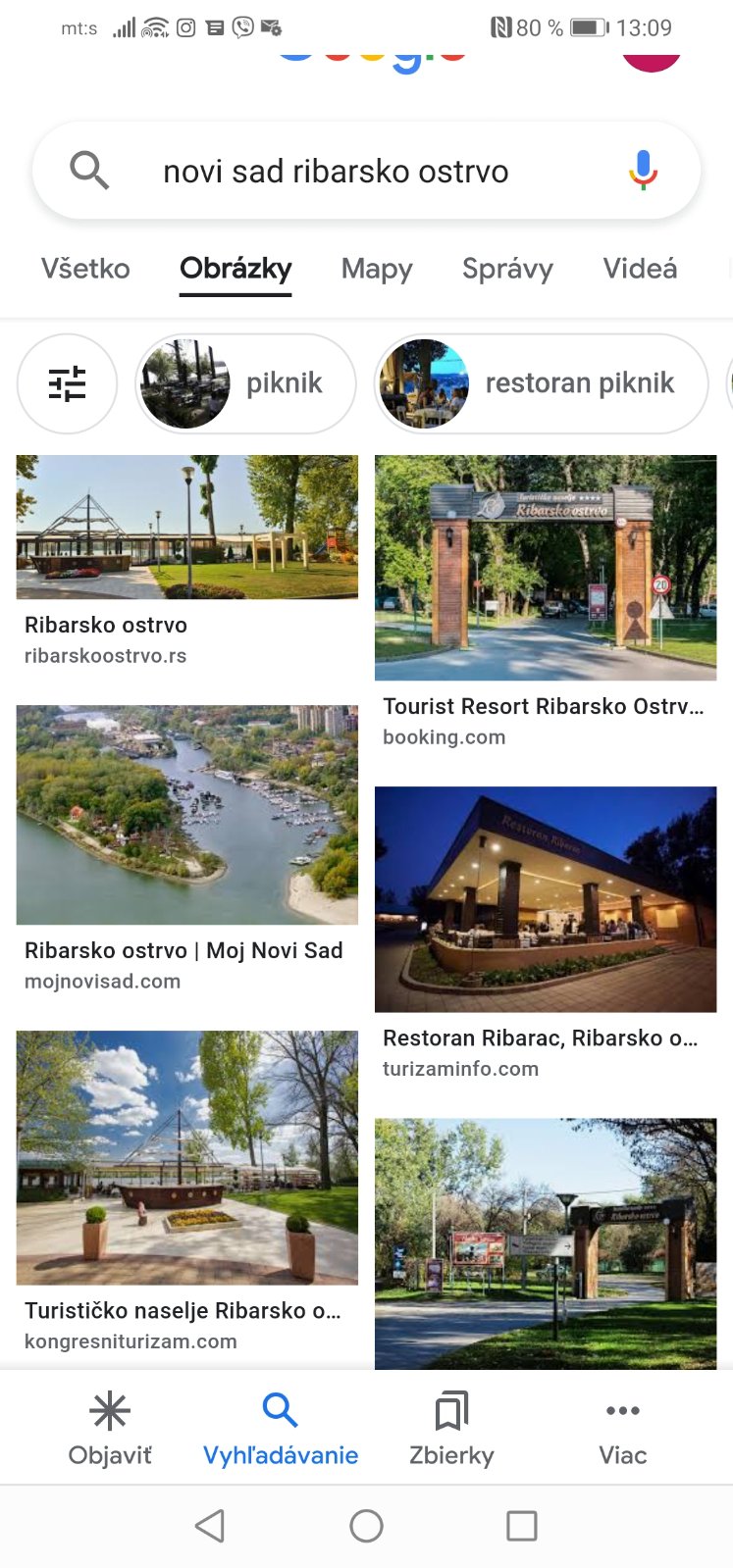Open the booking.com Tourist Resort image
The width and height of the screenshot is (733, 1568).
pyautogui.click(x=546, y=568)
